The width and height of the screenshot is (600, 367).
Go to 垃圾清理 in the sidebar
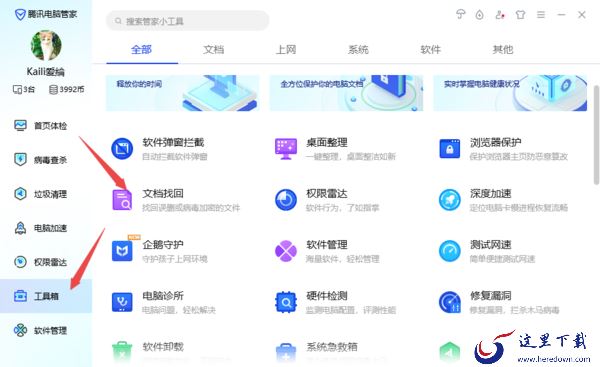click(40, 194)
